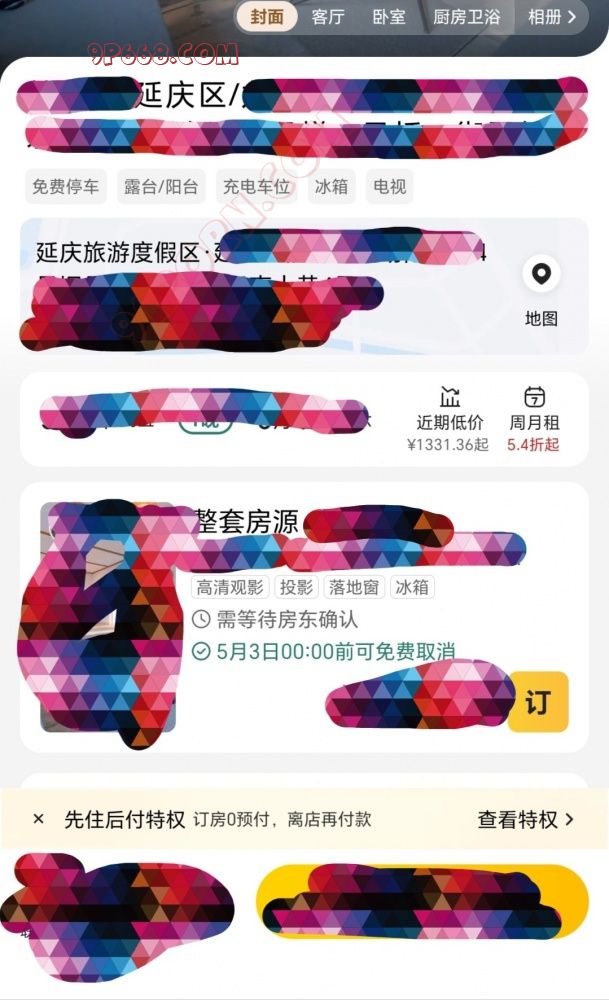Open 查看特权 privilege details

pos(525,819)
